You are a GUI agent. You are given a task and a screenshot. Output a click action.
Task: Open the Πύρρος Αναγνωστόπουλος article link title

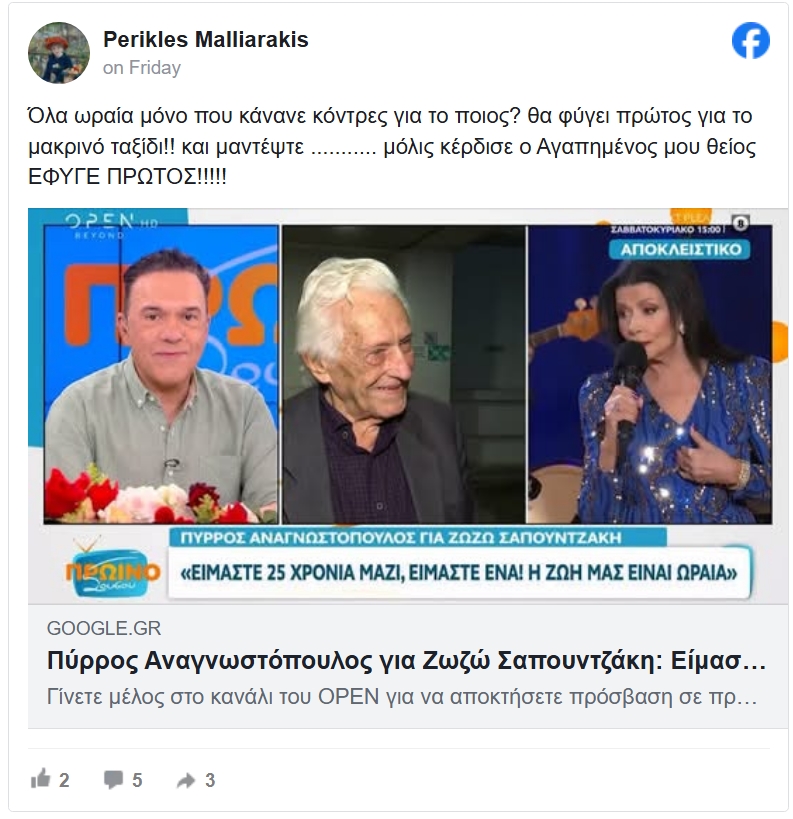point(406,662)
